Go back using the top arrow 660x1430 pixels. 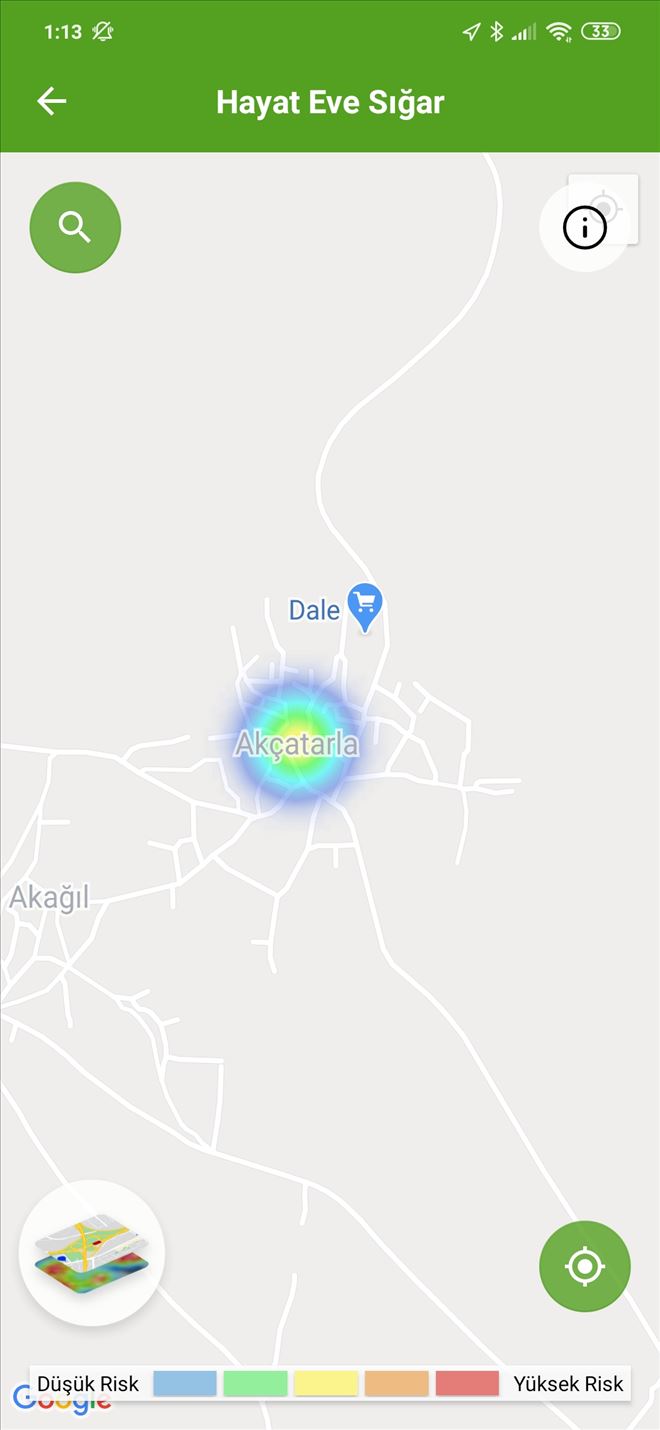52,102
